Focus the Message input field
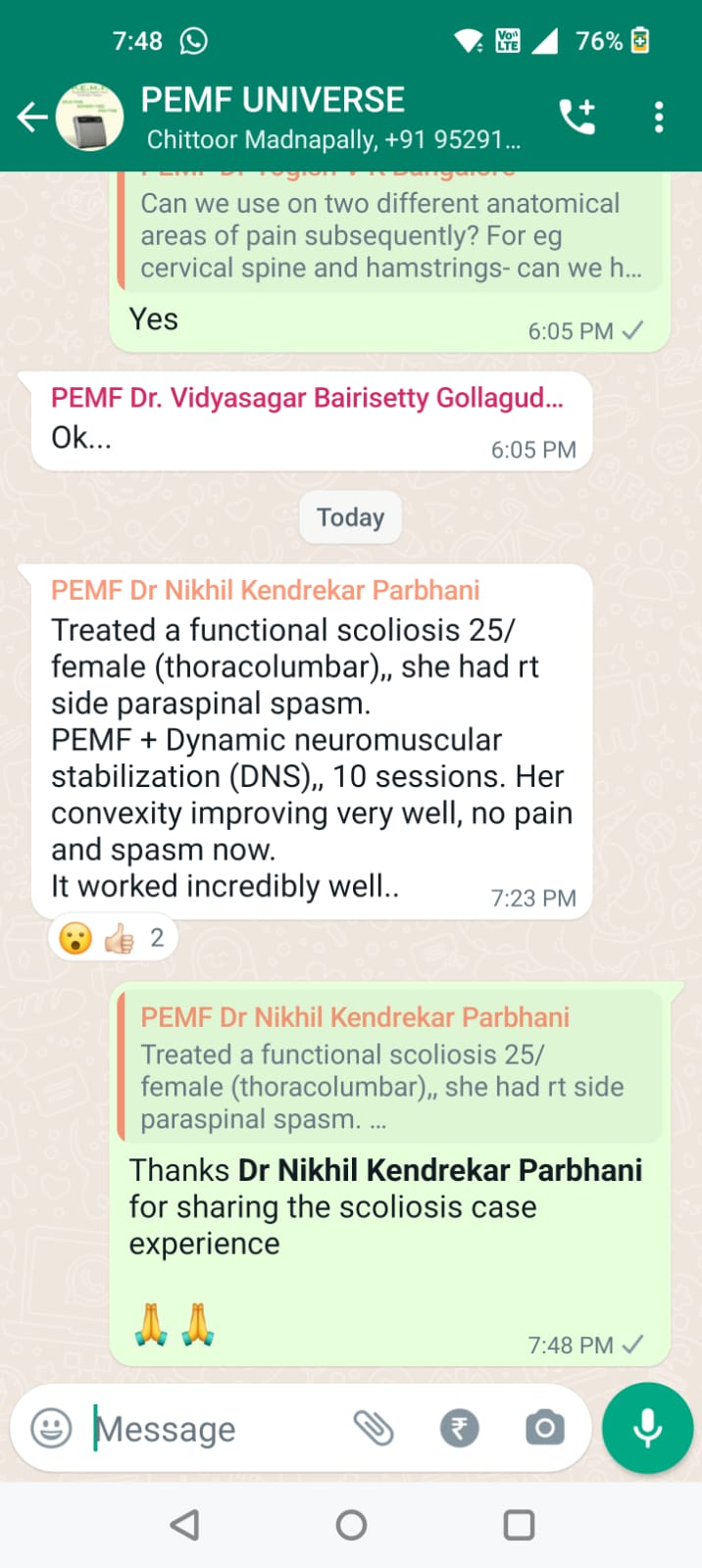702x1568 pixels. point(216,1429)
